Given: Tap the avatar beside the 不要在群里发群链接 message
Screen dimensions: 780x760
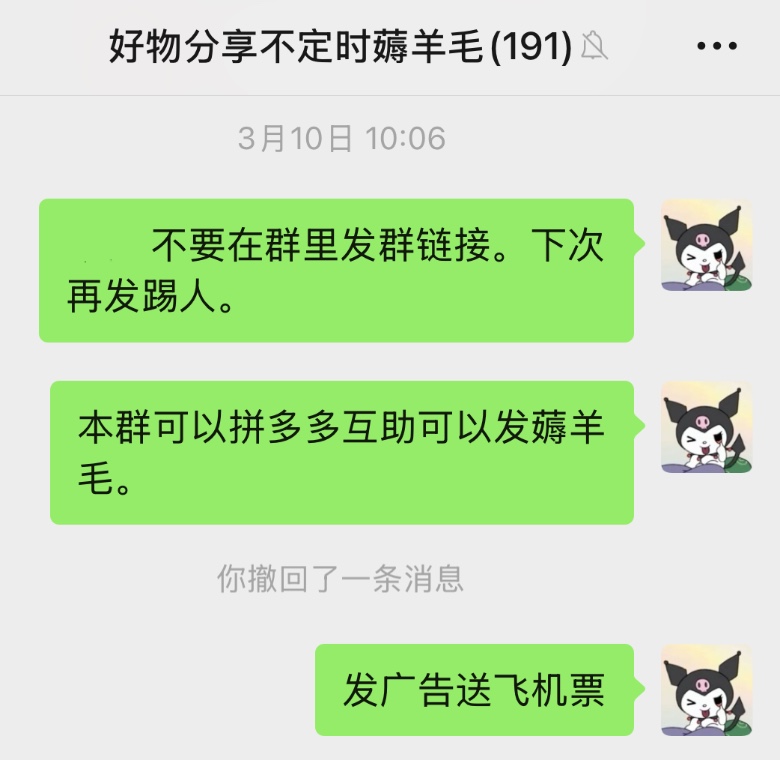Looking at the screenshot, I should point(706,245).
